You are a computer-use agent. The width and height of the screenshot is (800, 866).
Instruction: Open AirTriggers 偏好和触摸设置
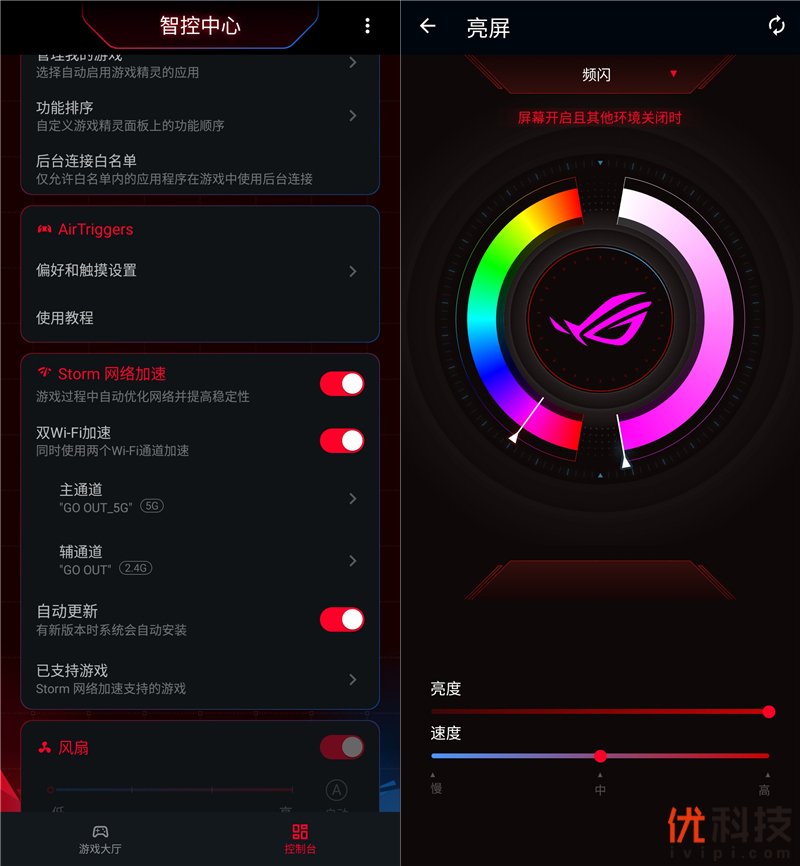[200, 271]
